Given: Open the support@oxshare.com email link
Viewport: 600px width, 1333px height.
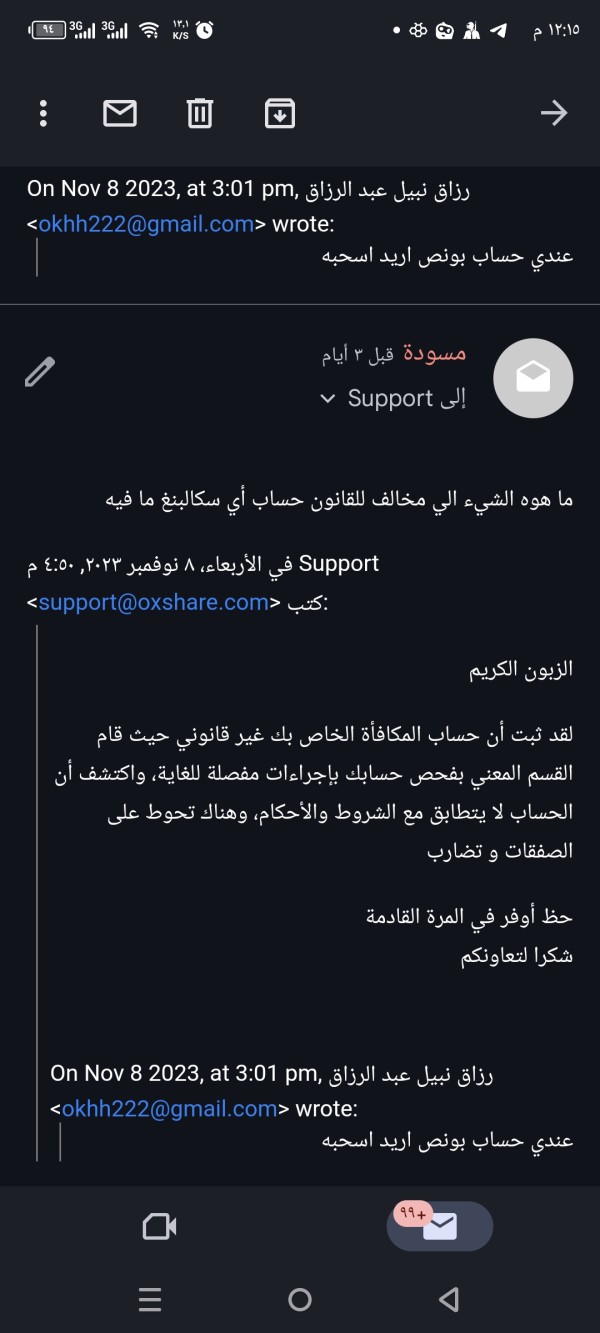Looking at the screenshot, I should (153, 602).
